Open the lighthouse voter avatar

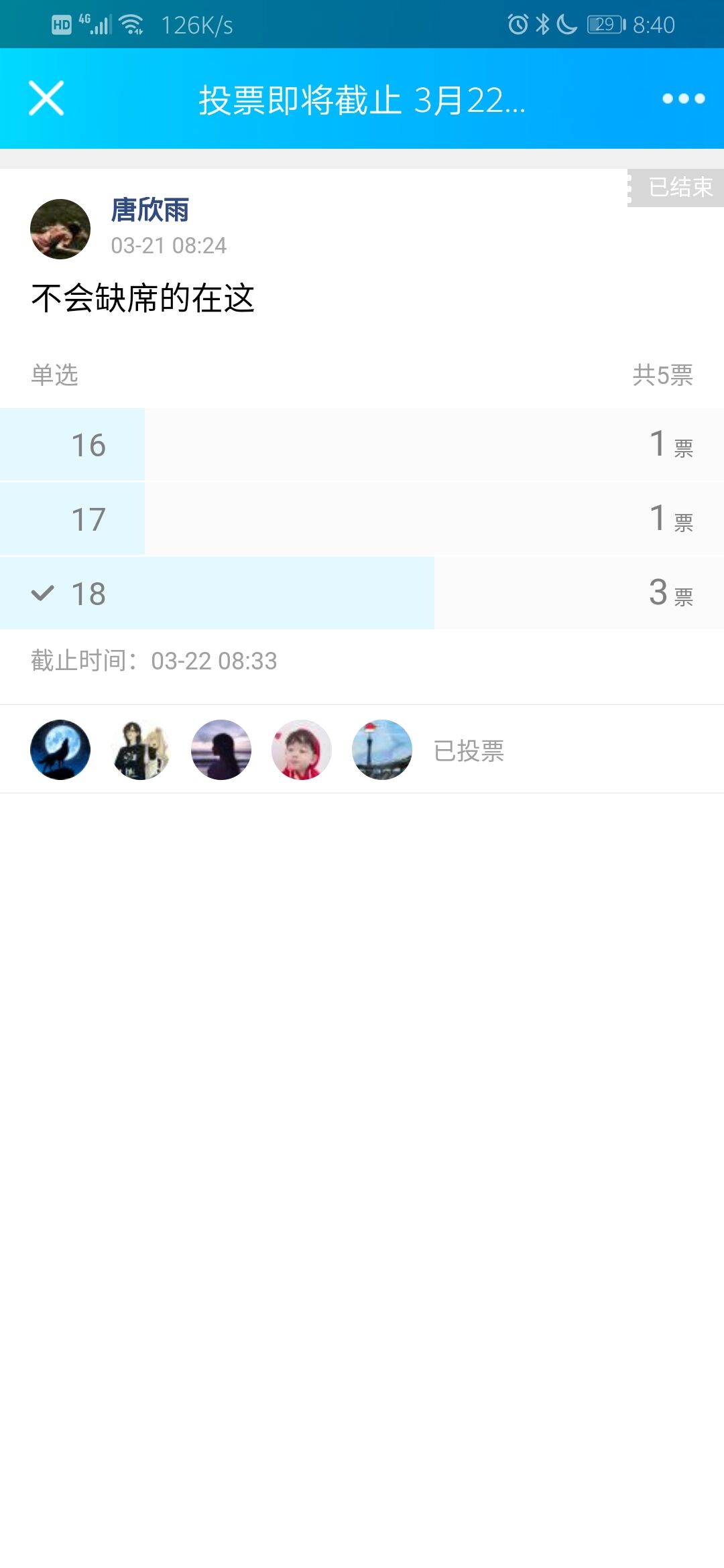(x=382, y=750)
